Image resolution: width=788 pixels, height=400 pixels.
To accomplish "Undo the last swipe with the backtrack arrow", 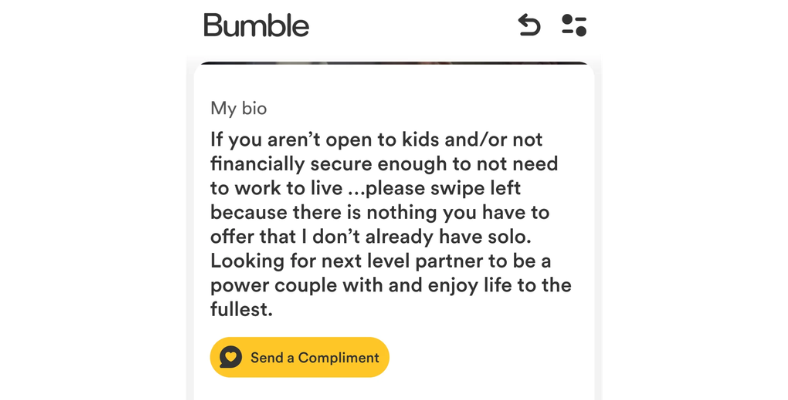I will 528,25.
